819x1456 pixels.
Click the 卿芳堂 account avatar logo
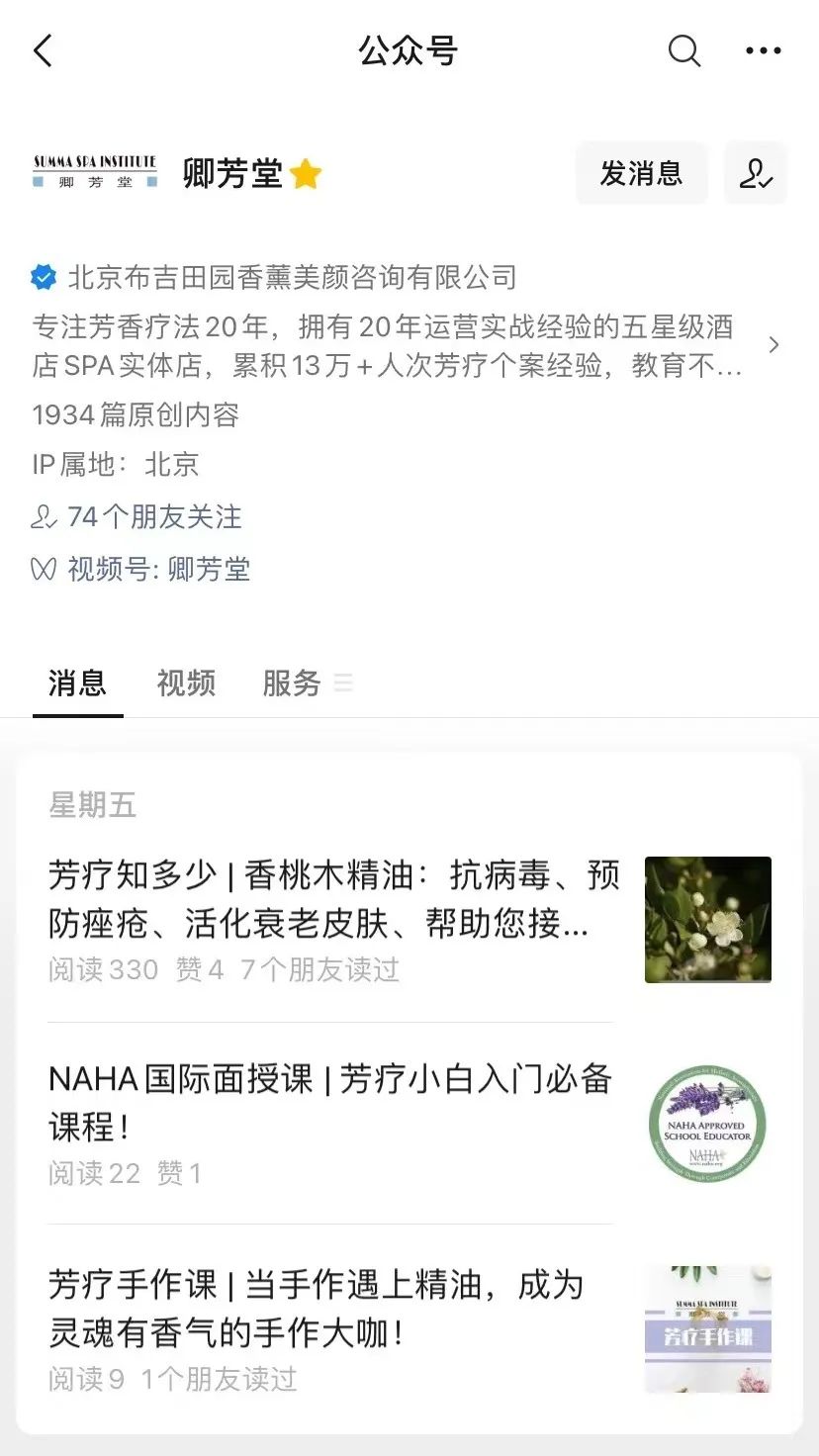click(x=94, y=170)
